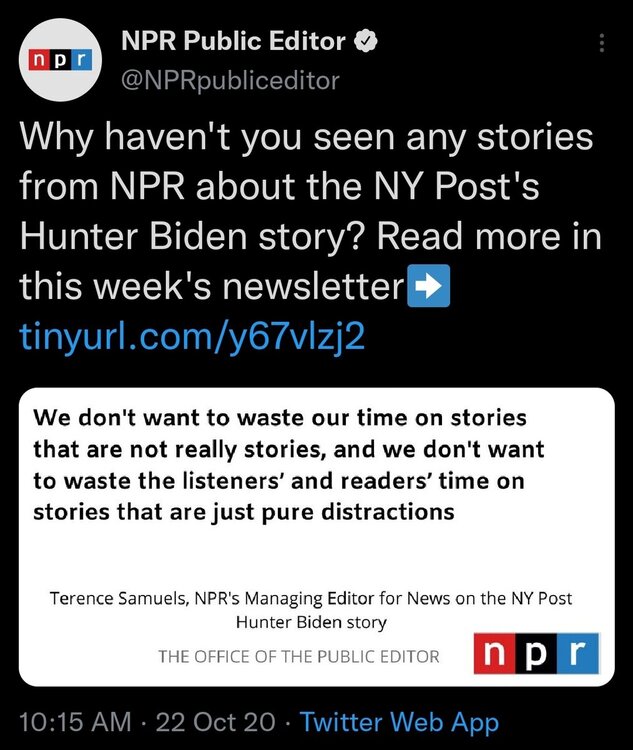Open the Twitter Web App source link
The image size is (633, 750).
[x=399, y=721]
